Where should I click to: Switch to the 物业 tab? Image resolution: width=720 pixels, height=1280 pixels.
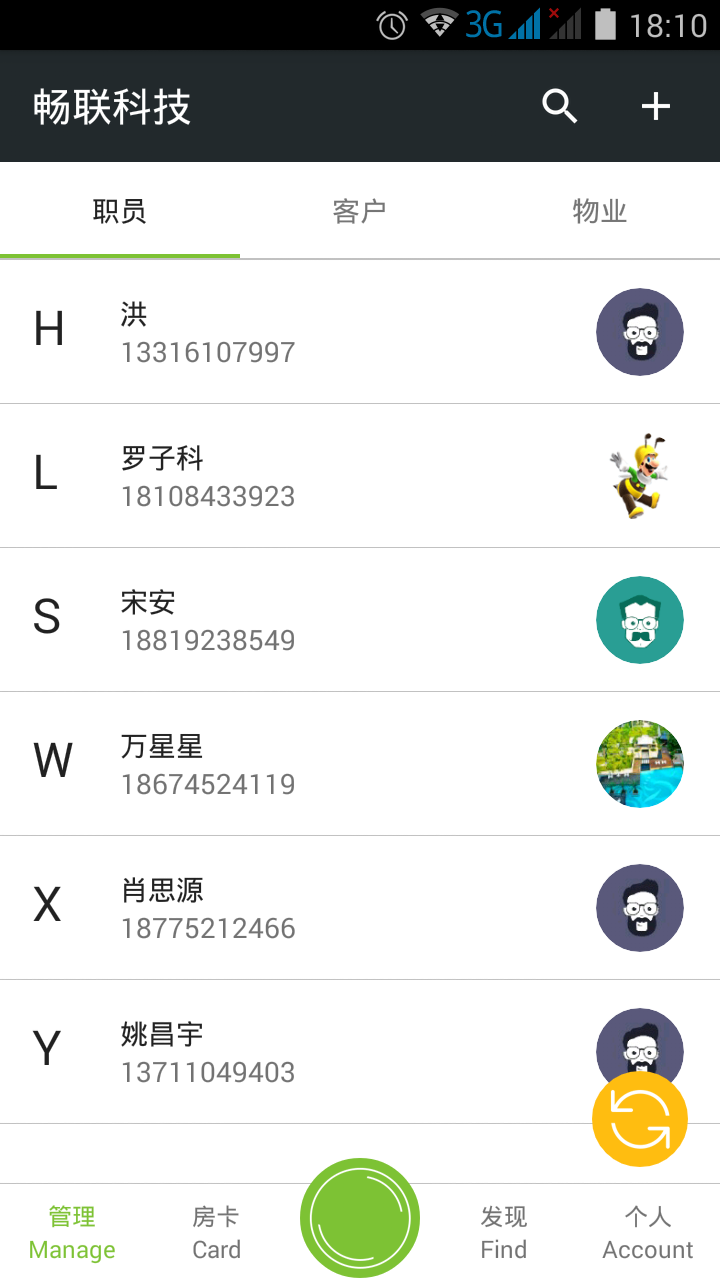pos(600,211)
